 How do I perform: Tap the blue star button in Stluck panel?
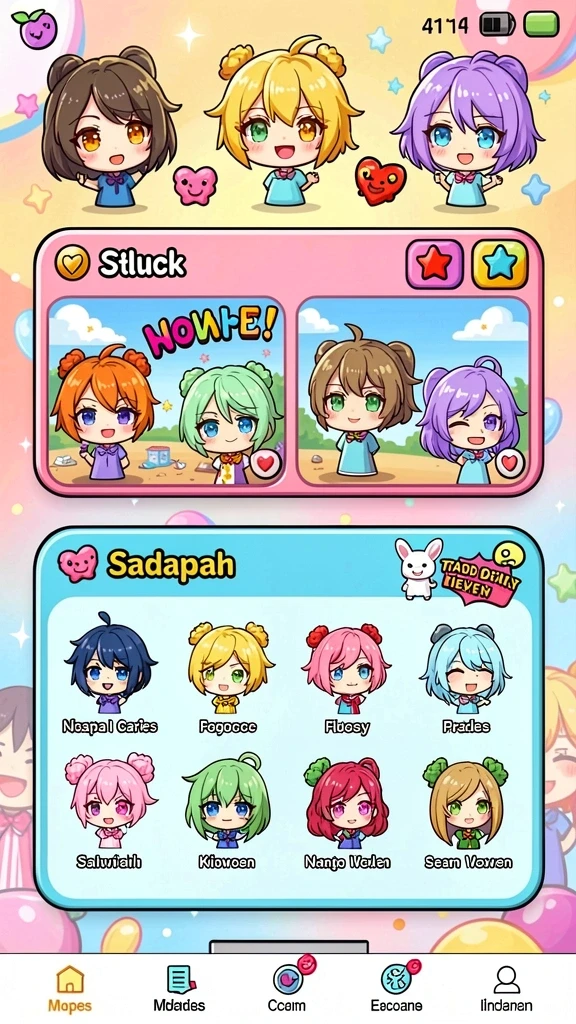(500, 264)
